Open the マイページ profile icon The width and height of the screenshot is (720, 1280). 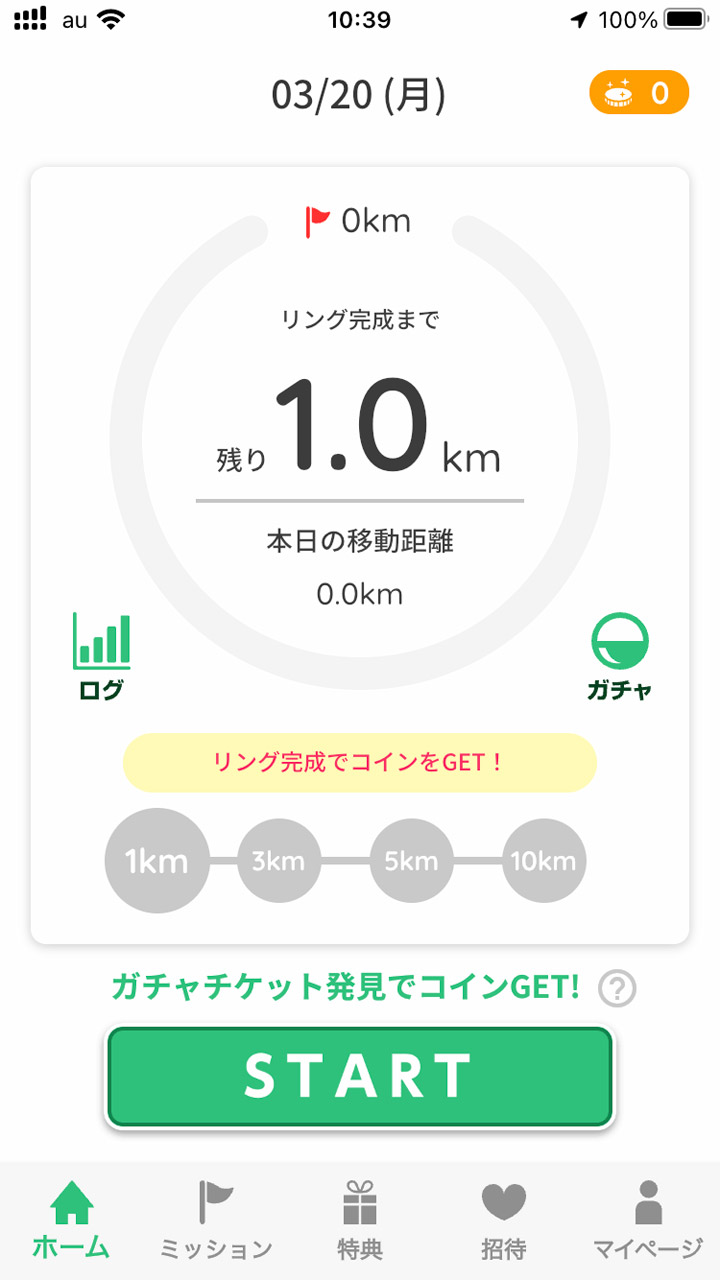[x=648, y=1218]
